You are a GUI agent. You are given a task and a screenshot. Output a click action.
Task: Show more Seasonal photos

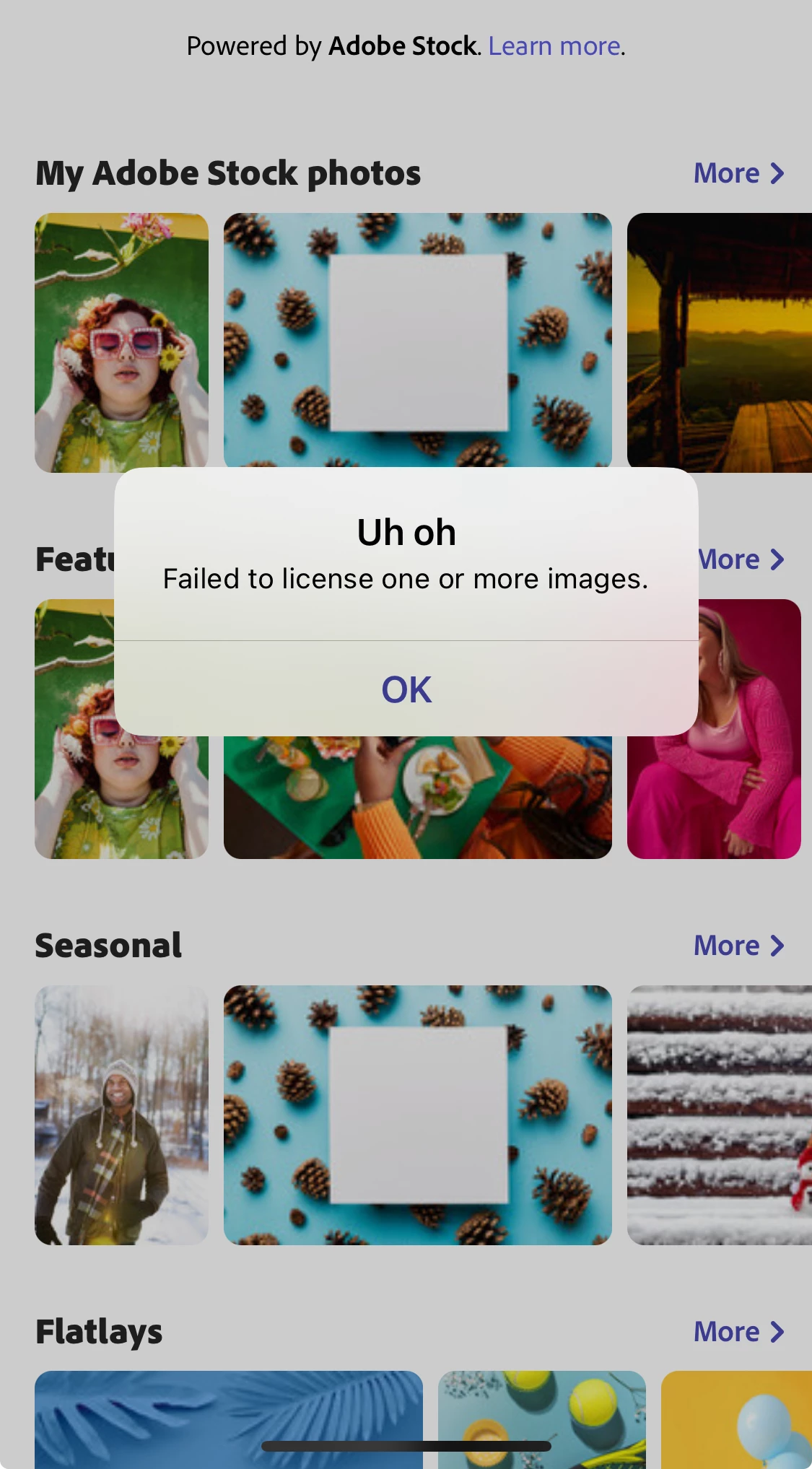(x=738, y=946)
